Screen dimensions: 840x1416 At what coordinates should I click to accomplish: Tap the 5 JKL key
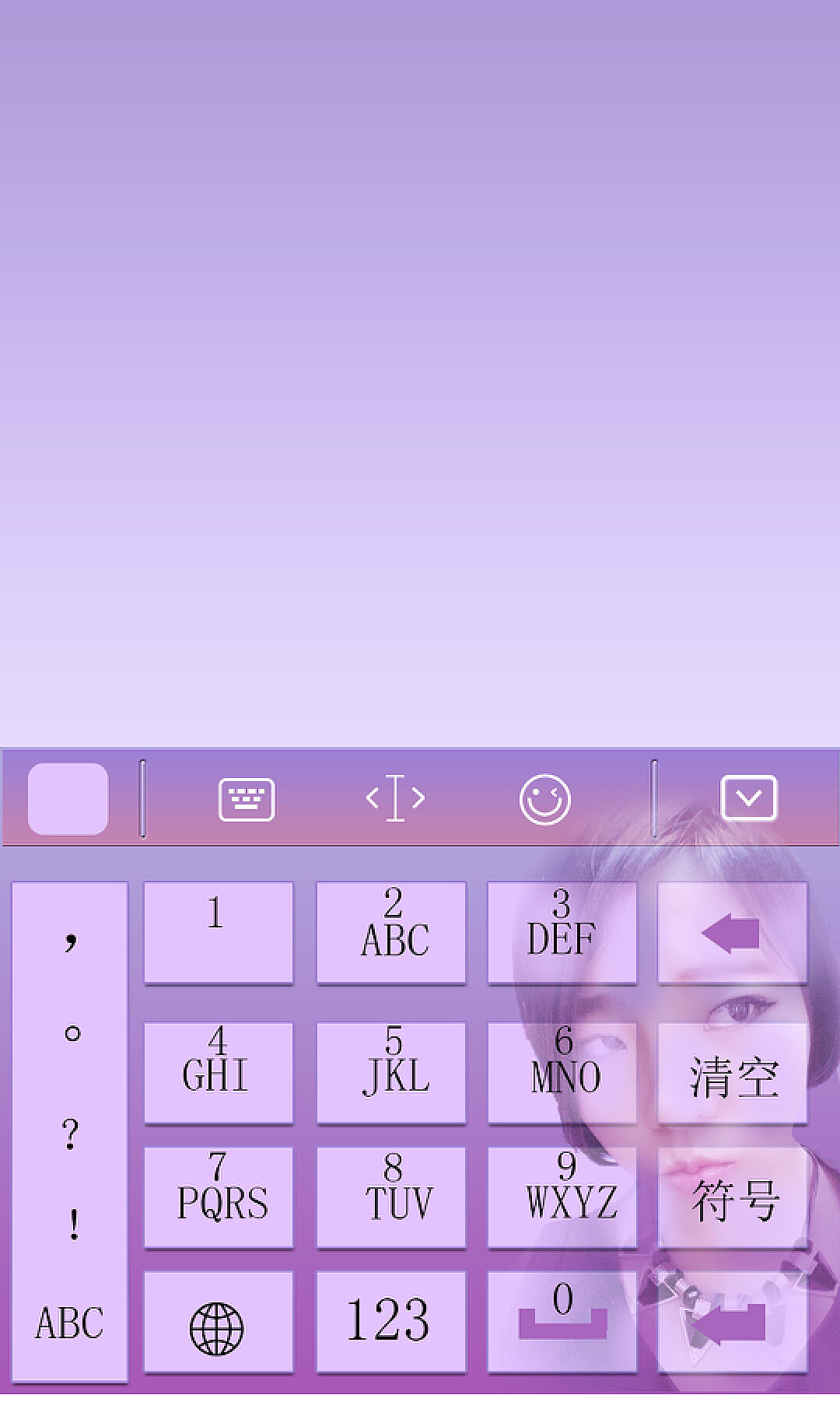[x=391, y=1071]
